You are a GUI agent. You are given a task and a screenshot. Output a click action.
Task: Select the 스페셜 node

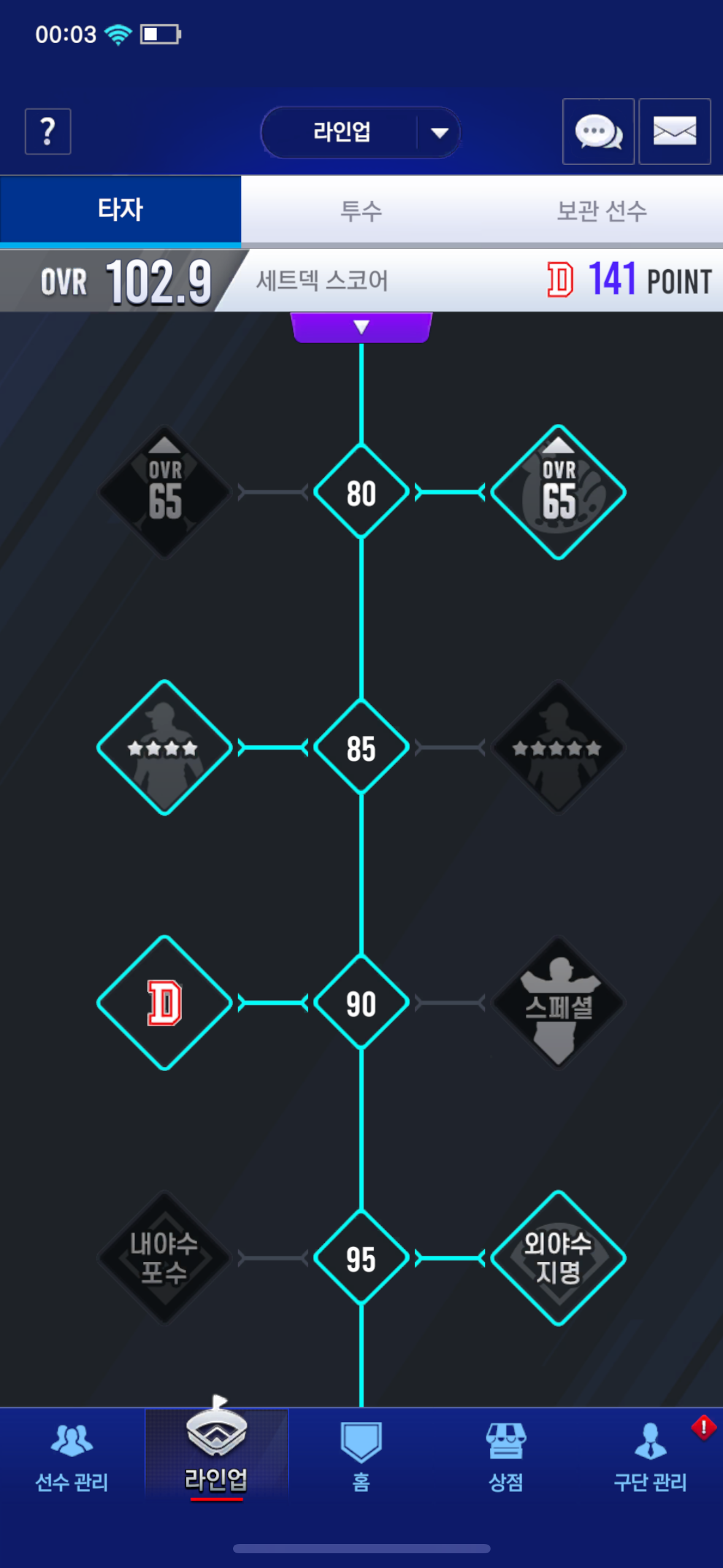click(558, 1002)
